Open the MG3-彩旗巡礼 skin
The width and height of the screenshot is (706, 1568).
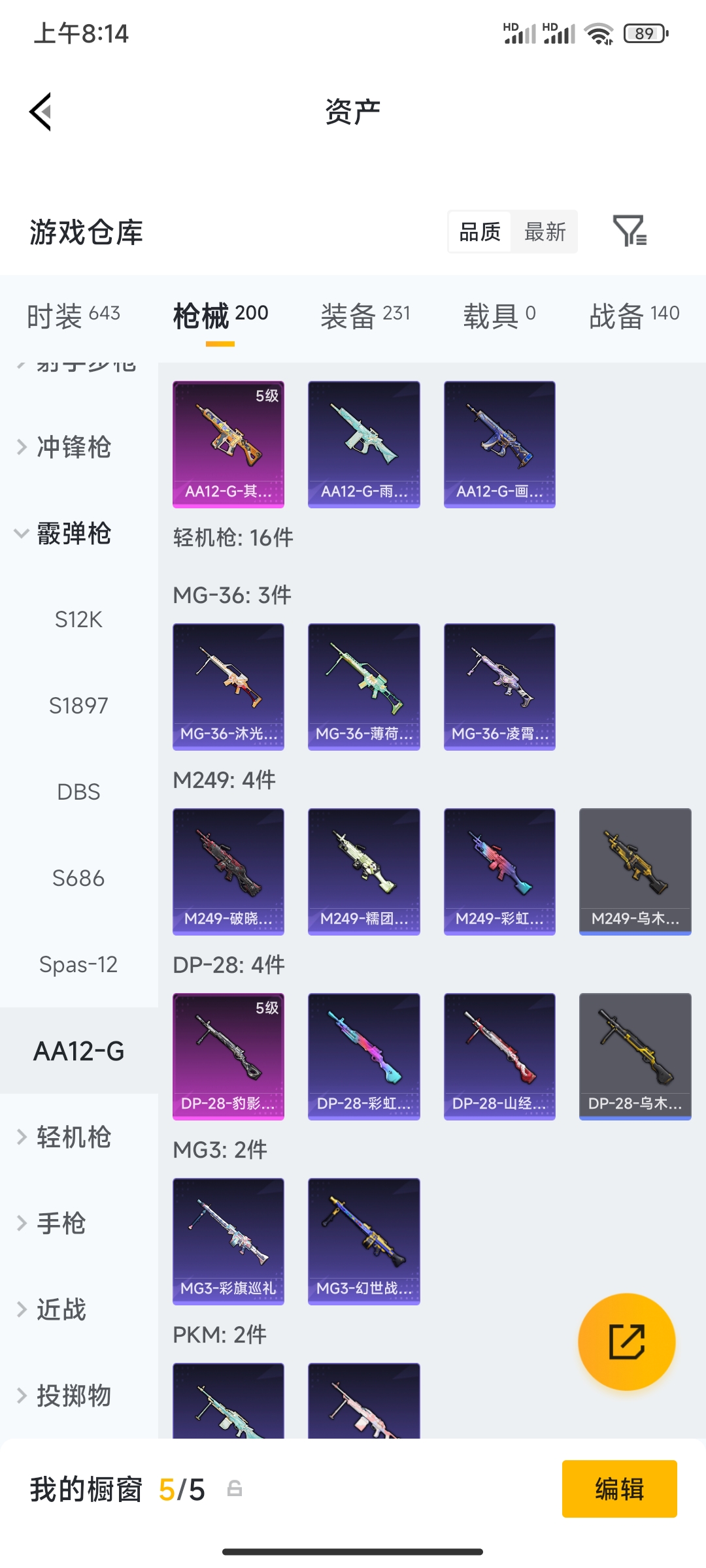coord(228,1241)
